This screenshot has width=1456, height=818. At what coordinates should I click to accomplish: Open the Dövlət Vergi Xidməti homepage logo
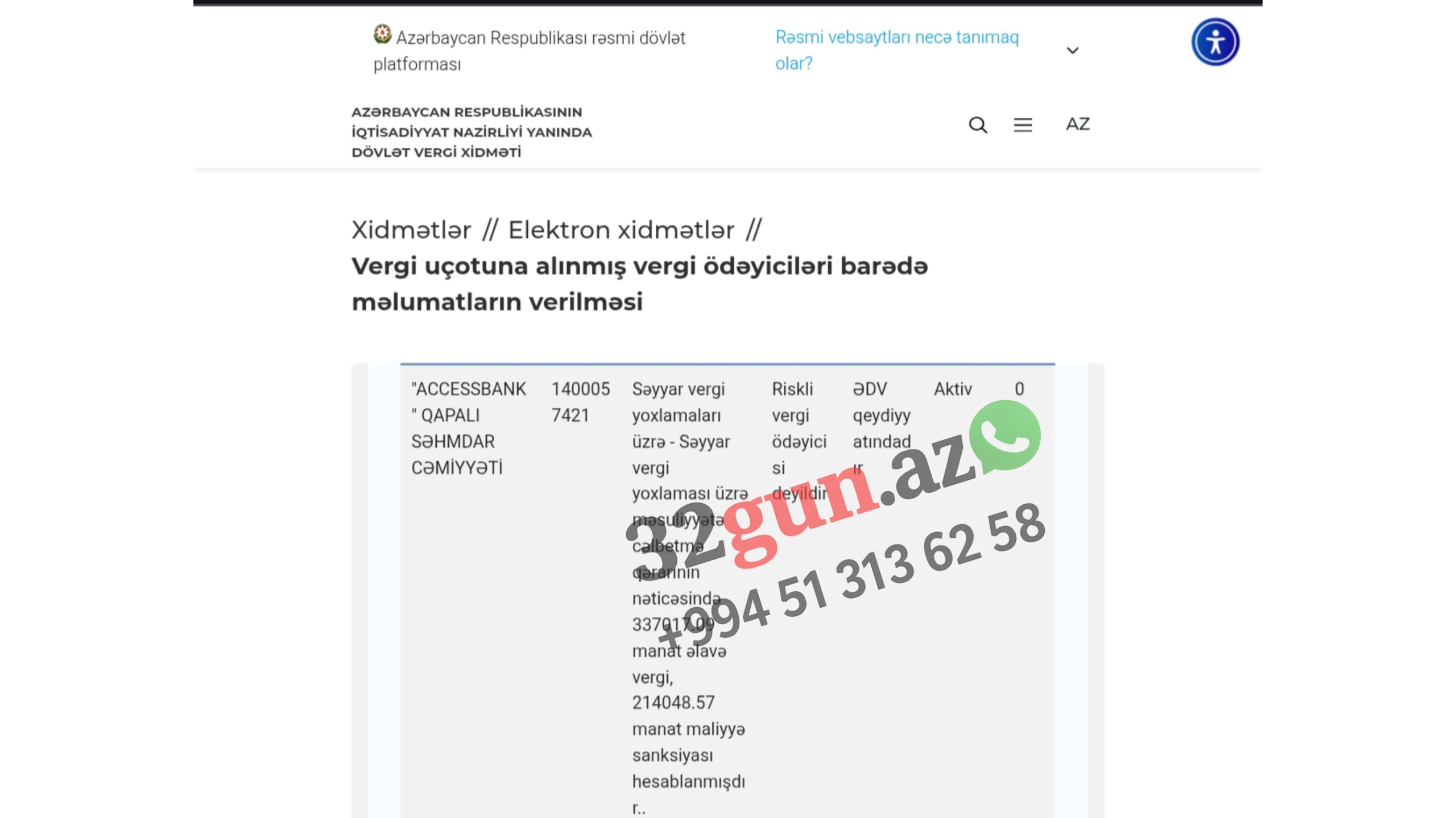point(471,132)
